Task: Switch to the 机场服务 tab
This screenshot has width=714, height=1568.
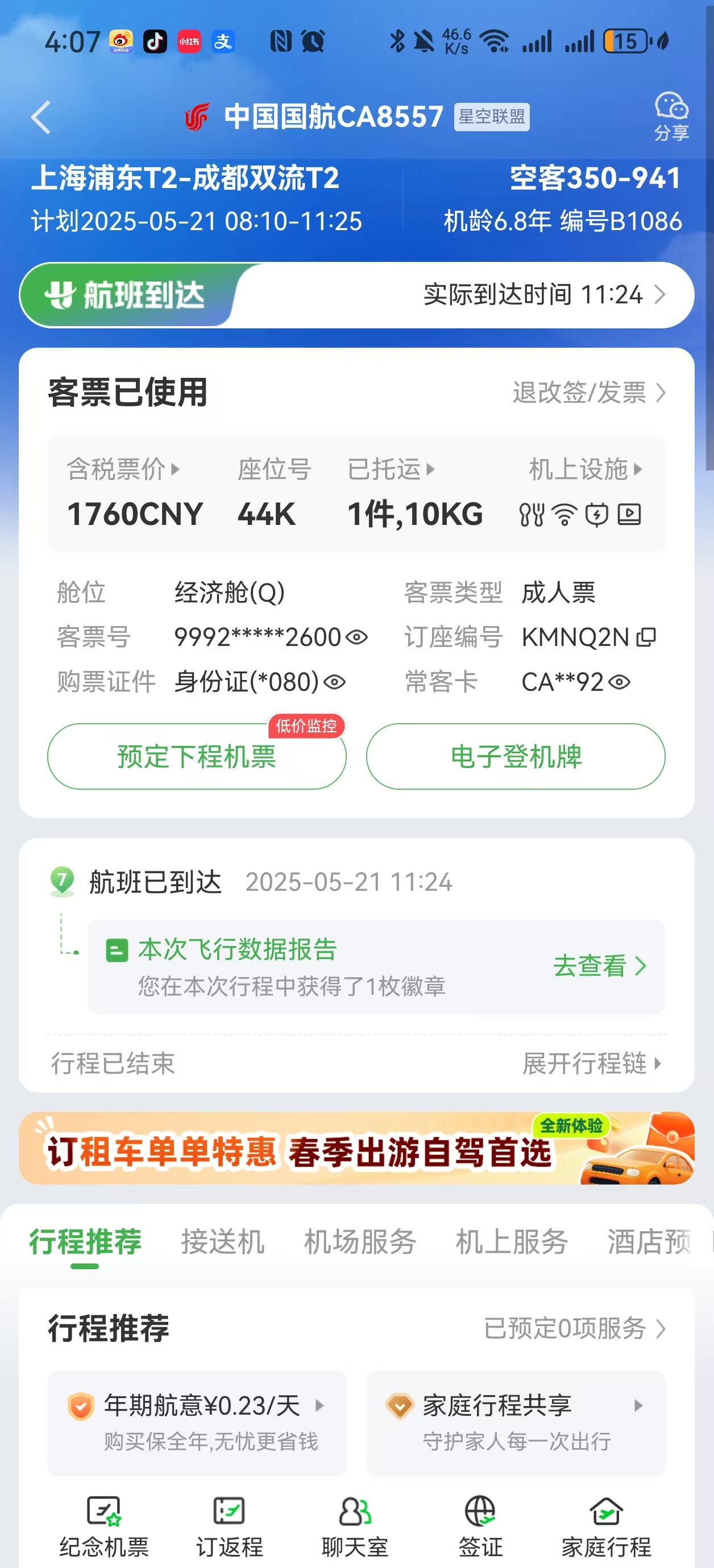Action: point(360,1242)
